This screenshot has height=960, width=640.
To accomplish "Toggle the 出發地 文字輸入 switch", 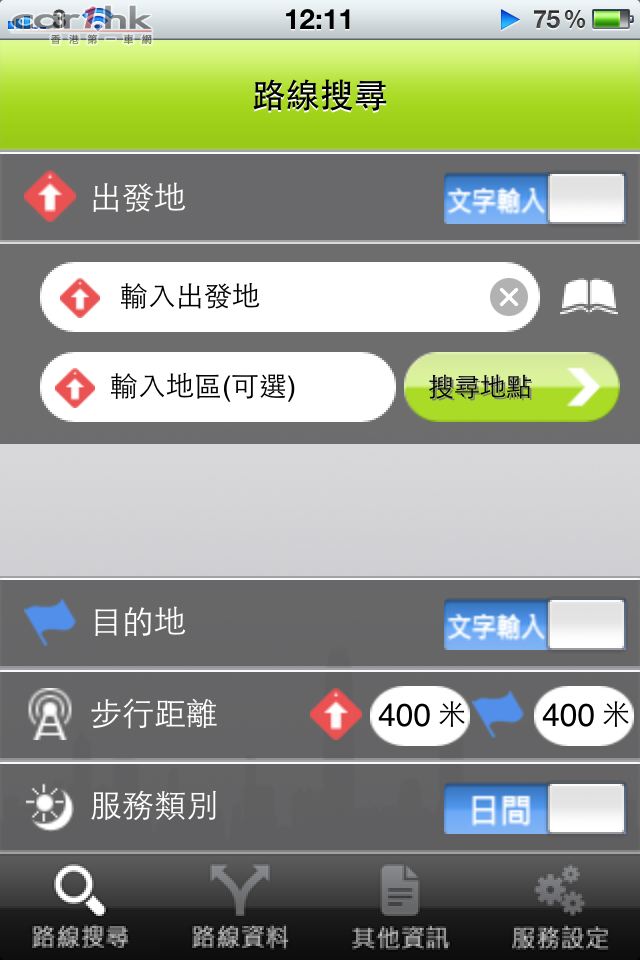I will [535, 198].
